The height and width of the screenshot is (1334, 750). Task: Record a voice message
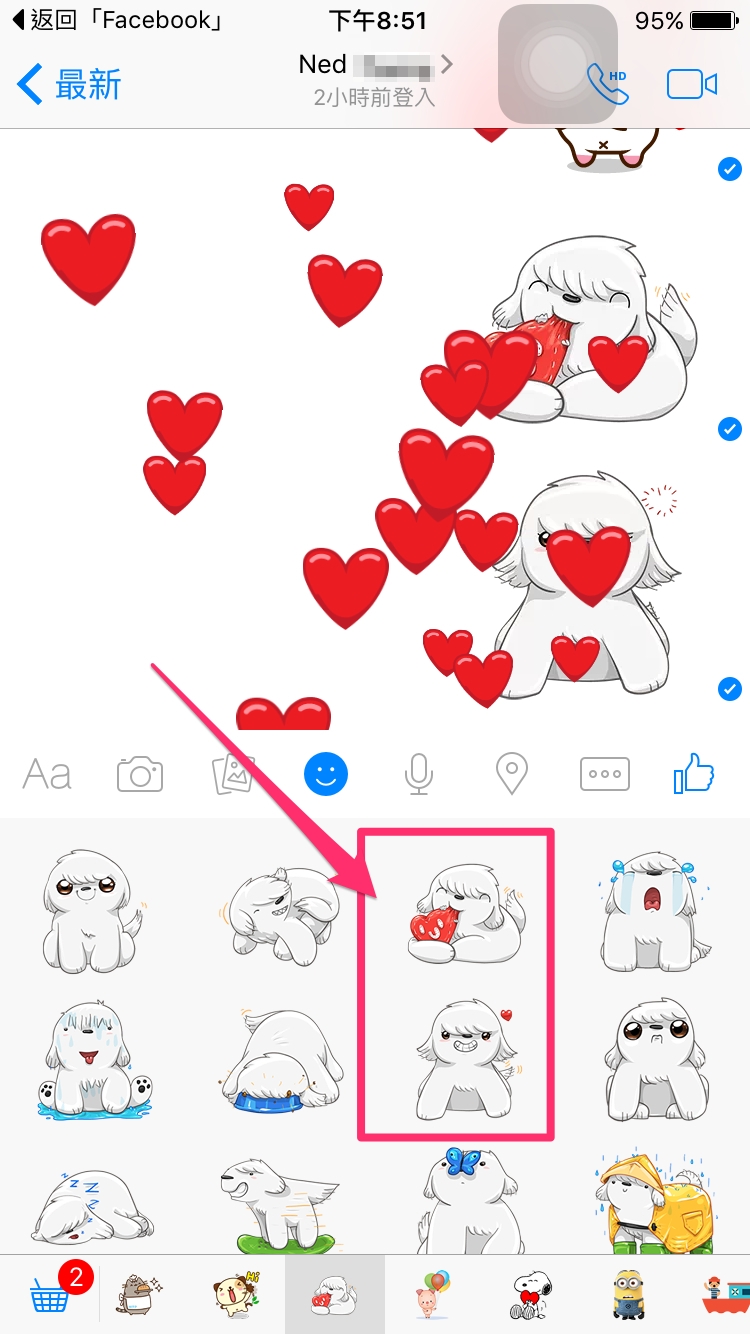pyautogui.click(x=418, y=774)
